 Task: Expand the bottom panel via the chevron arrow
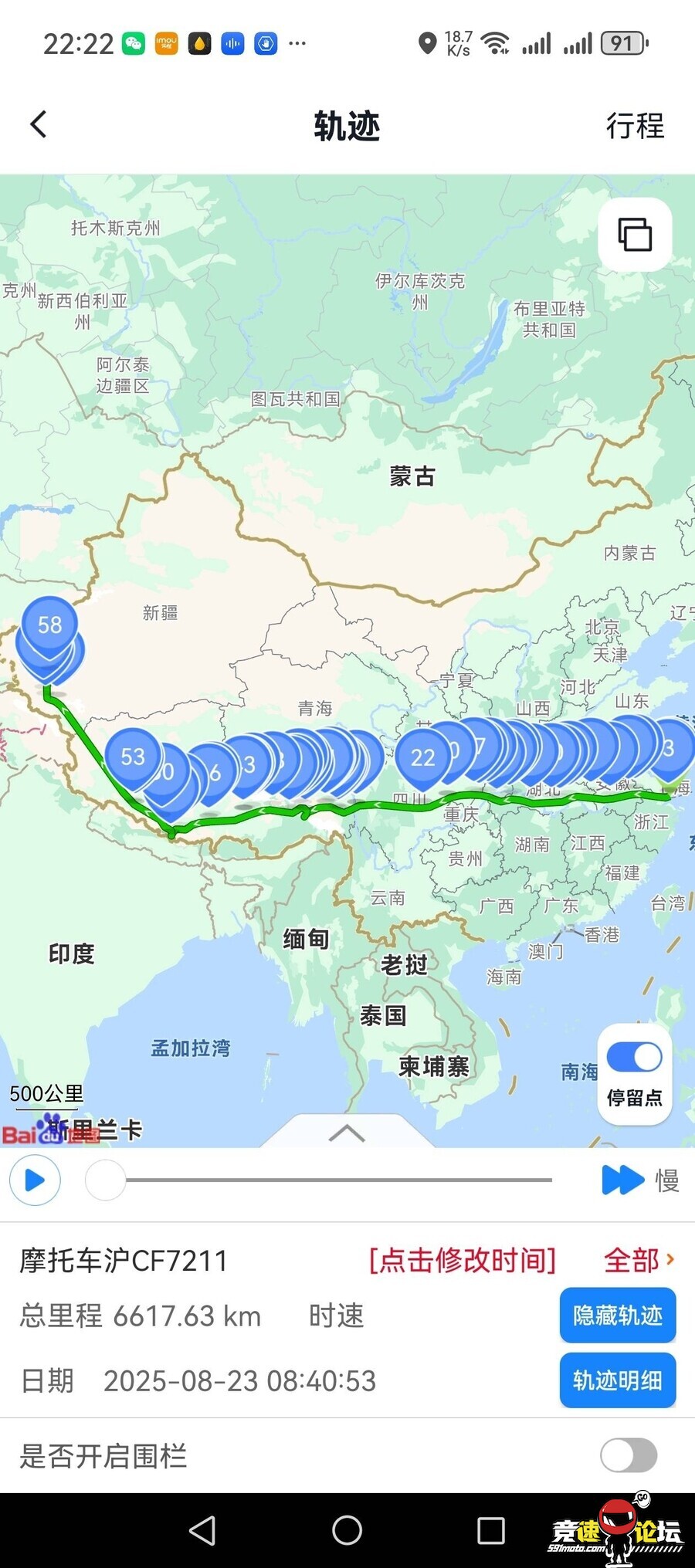(x=347, y=1133)
